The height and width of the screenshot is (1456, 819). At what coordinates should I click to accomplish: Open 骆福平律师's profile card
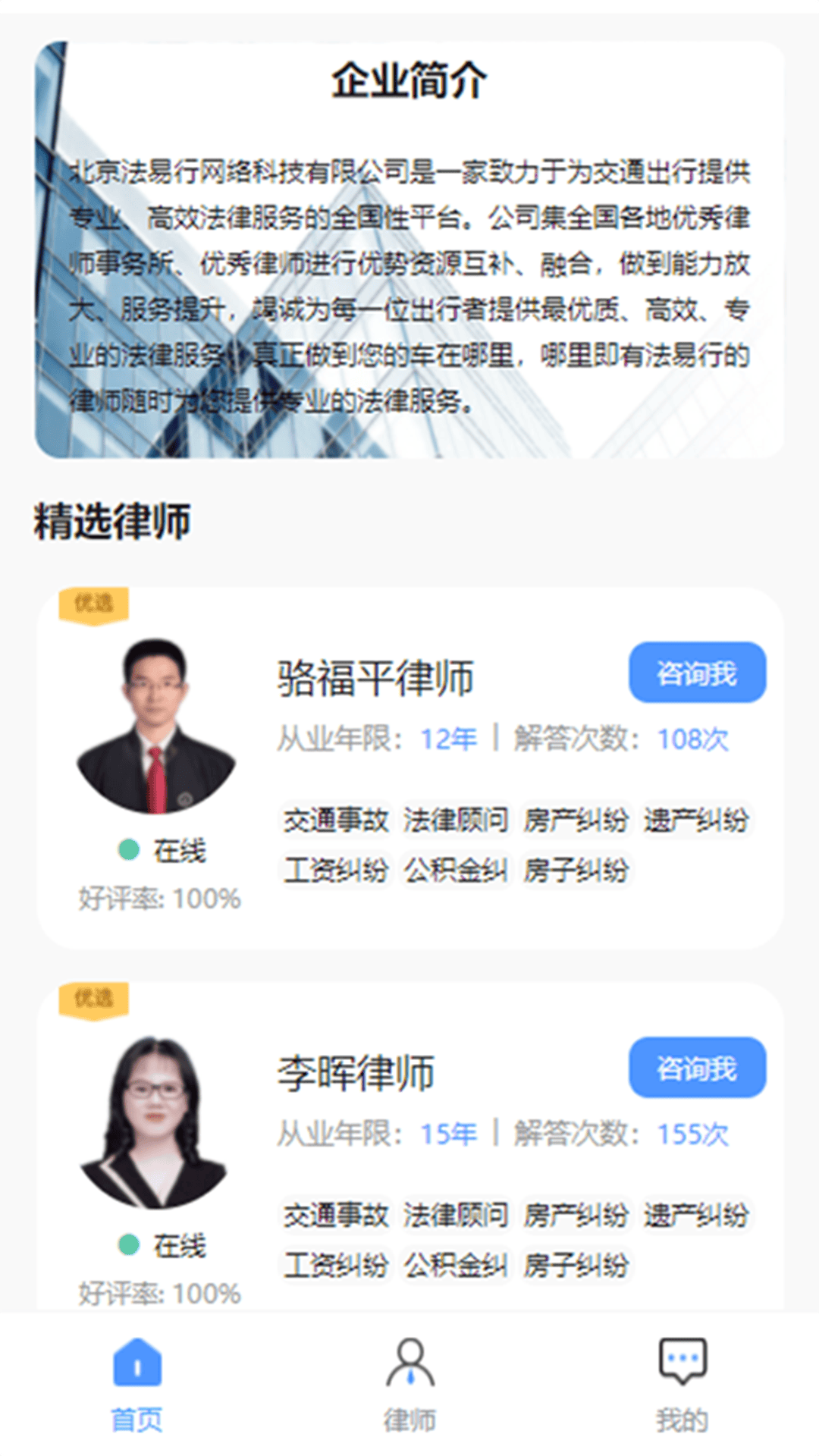tap(375, 678)
